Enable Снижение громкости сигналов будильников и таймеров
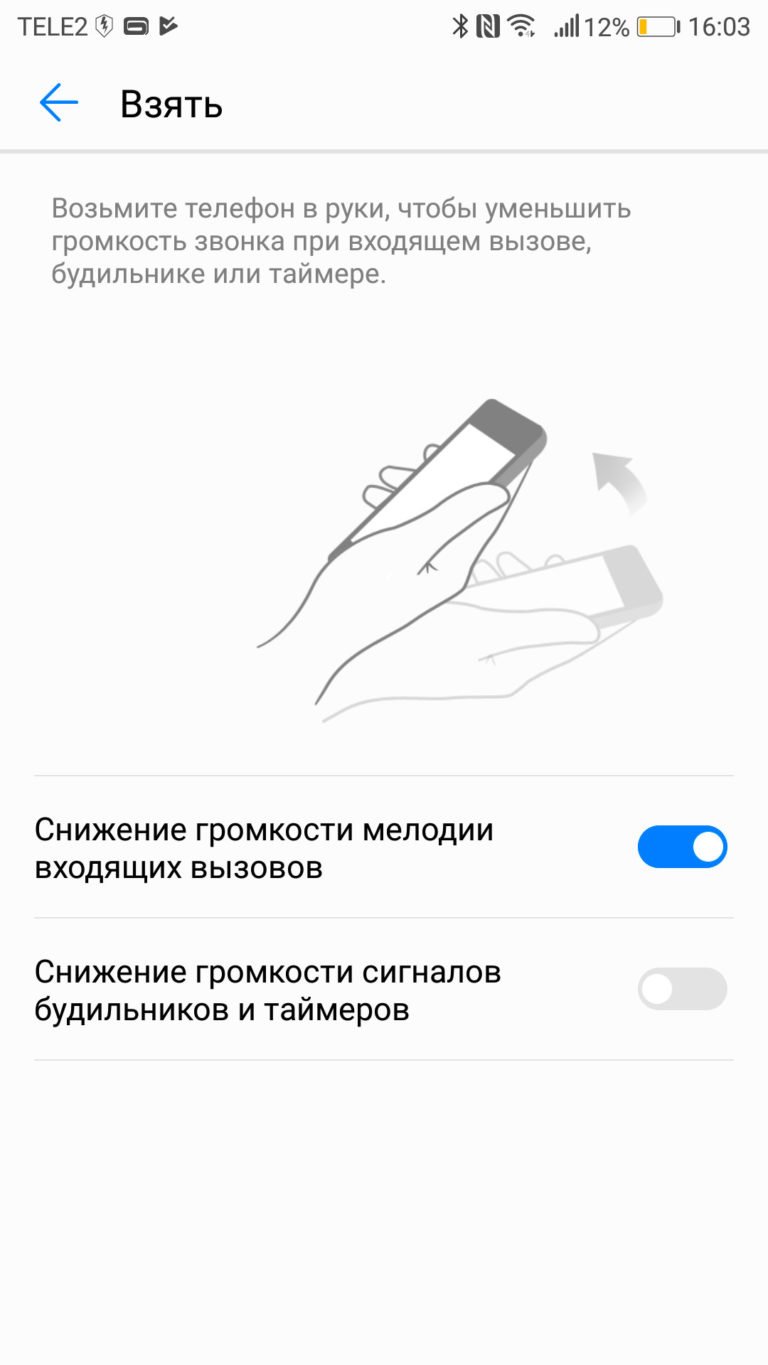The width and height of the screenshot is (768, 1365). coord(682,989)
